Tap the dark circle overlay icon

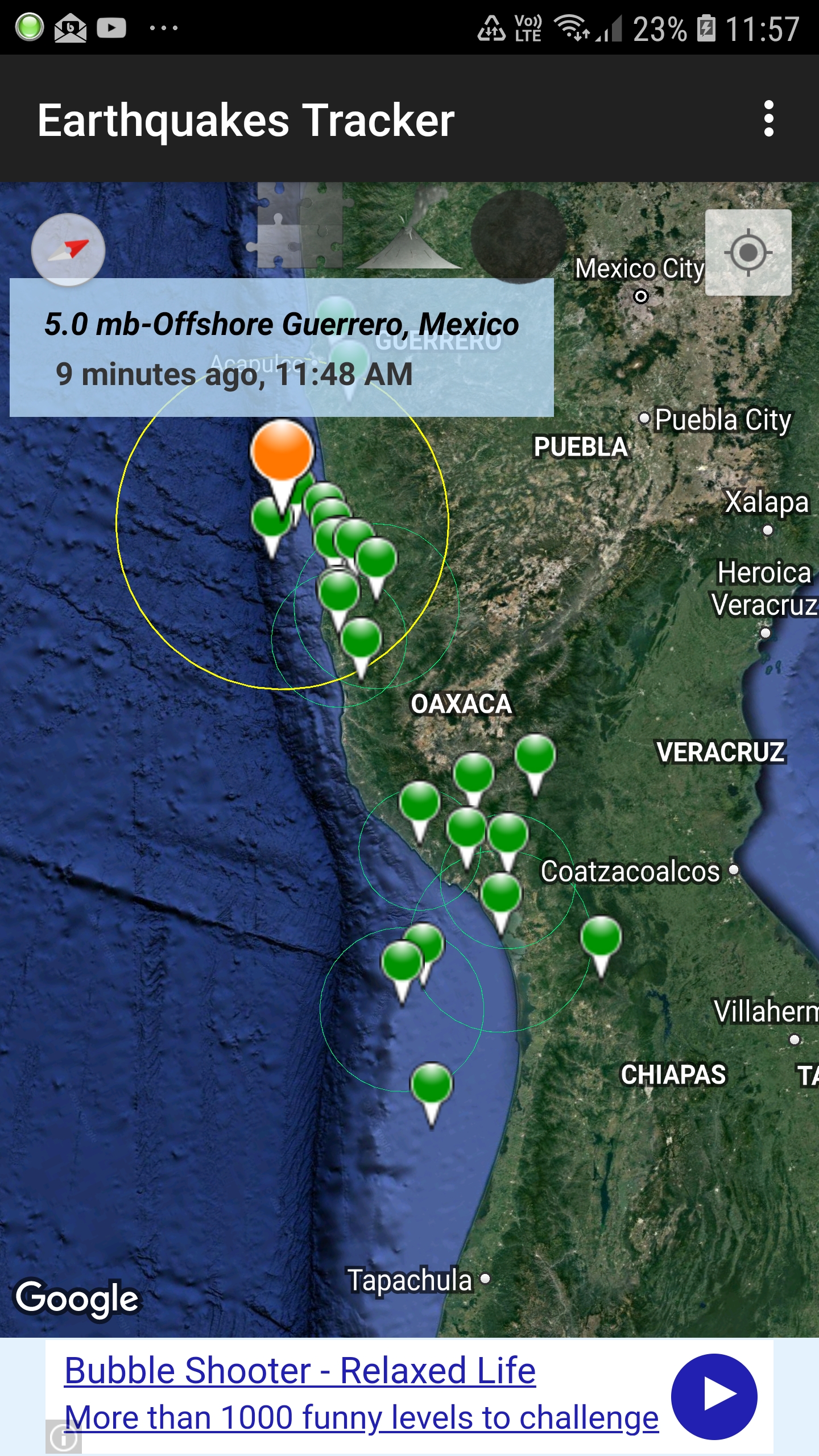tap(518, 236)
